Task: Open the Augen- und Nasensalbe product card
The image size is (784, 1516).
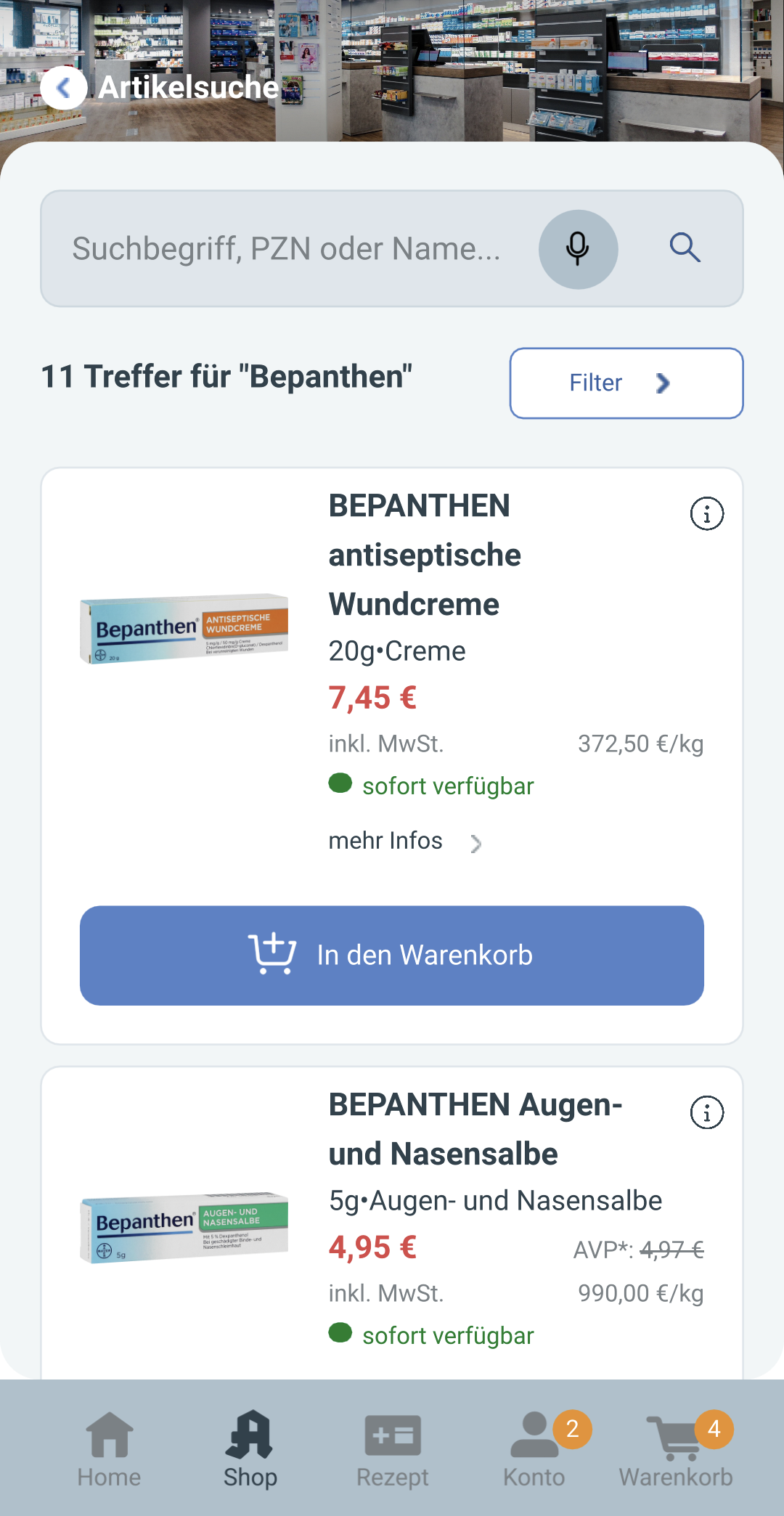Action: [x=392, y=1223]
